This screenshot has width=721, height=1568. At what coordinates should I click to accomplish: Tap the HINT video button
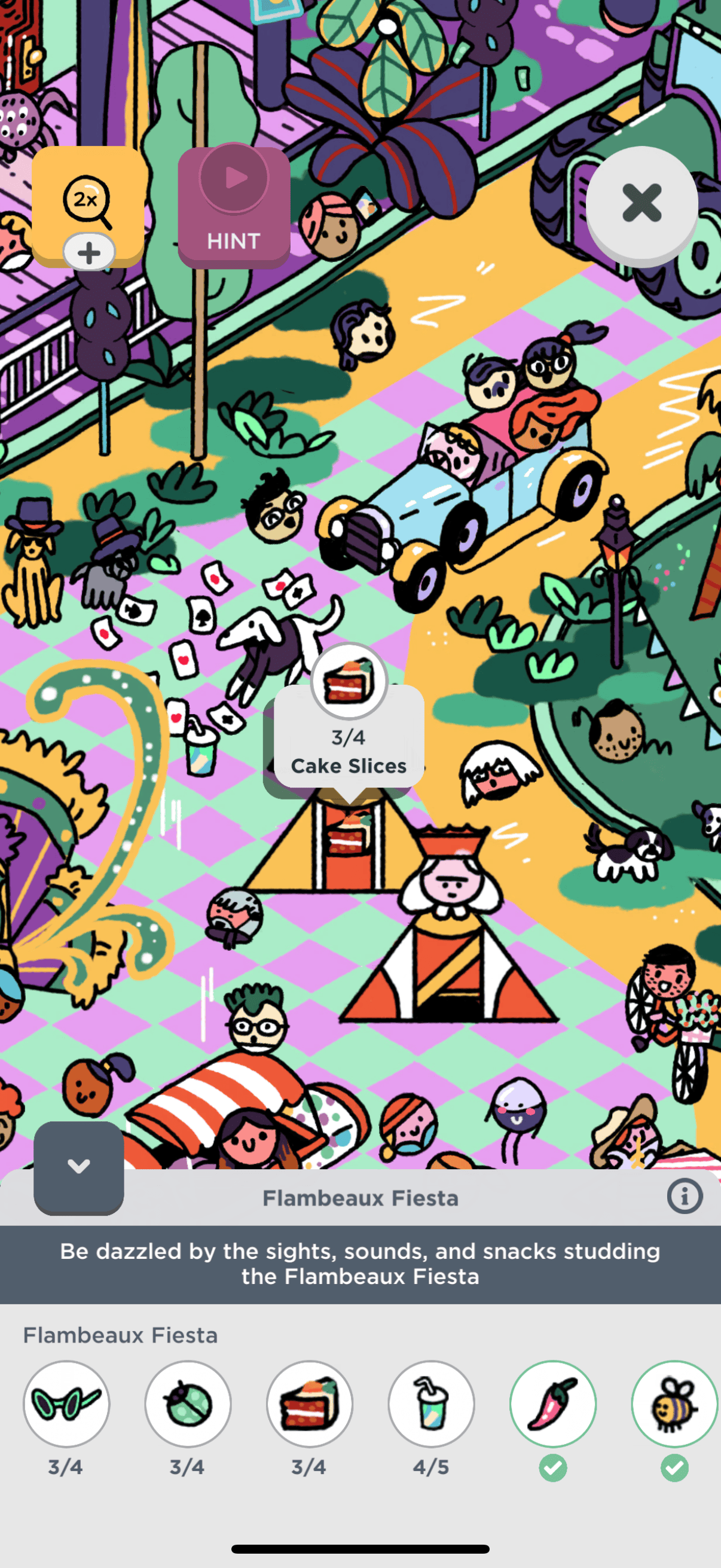(234, 207)
